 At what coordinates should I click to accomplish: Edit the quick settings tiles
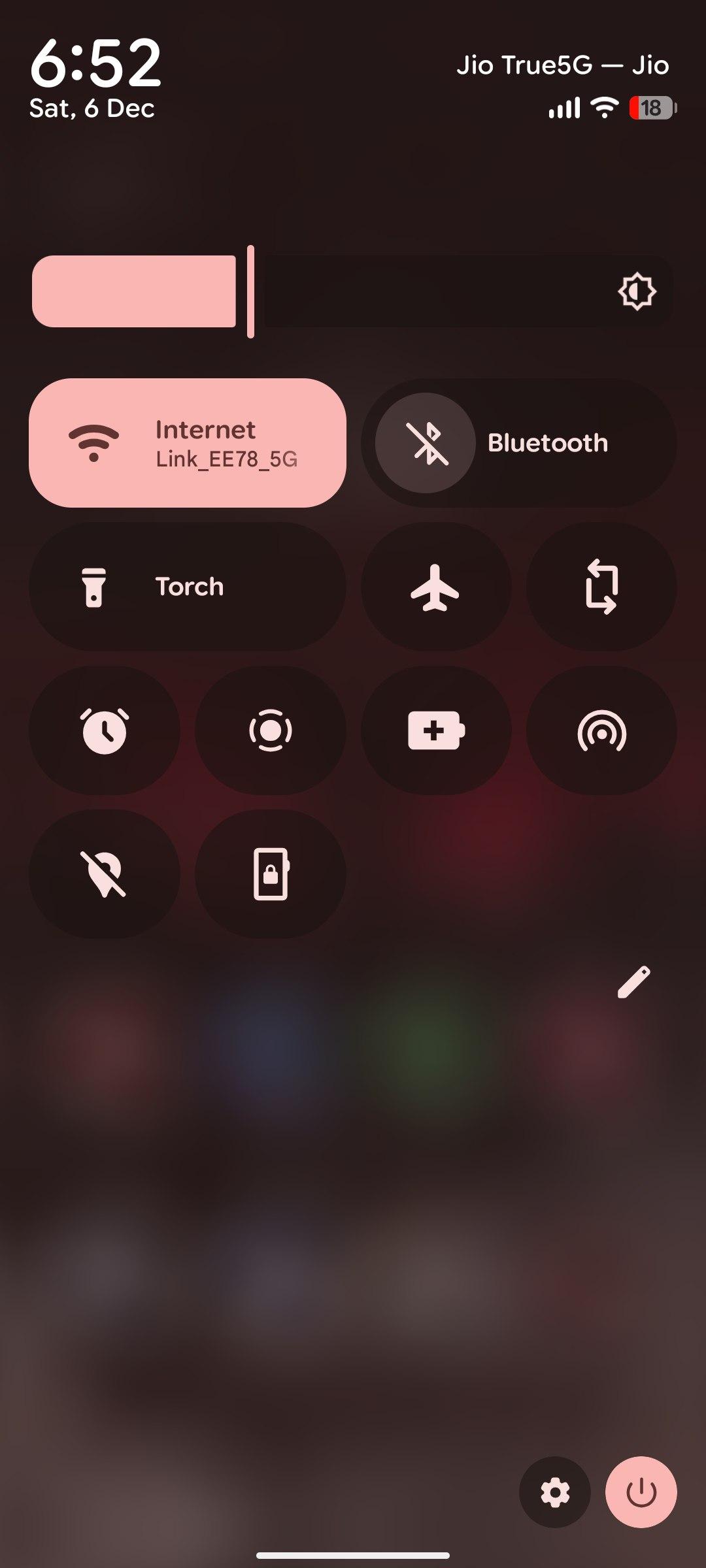coord(633,982)
